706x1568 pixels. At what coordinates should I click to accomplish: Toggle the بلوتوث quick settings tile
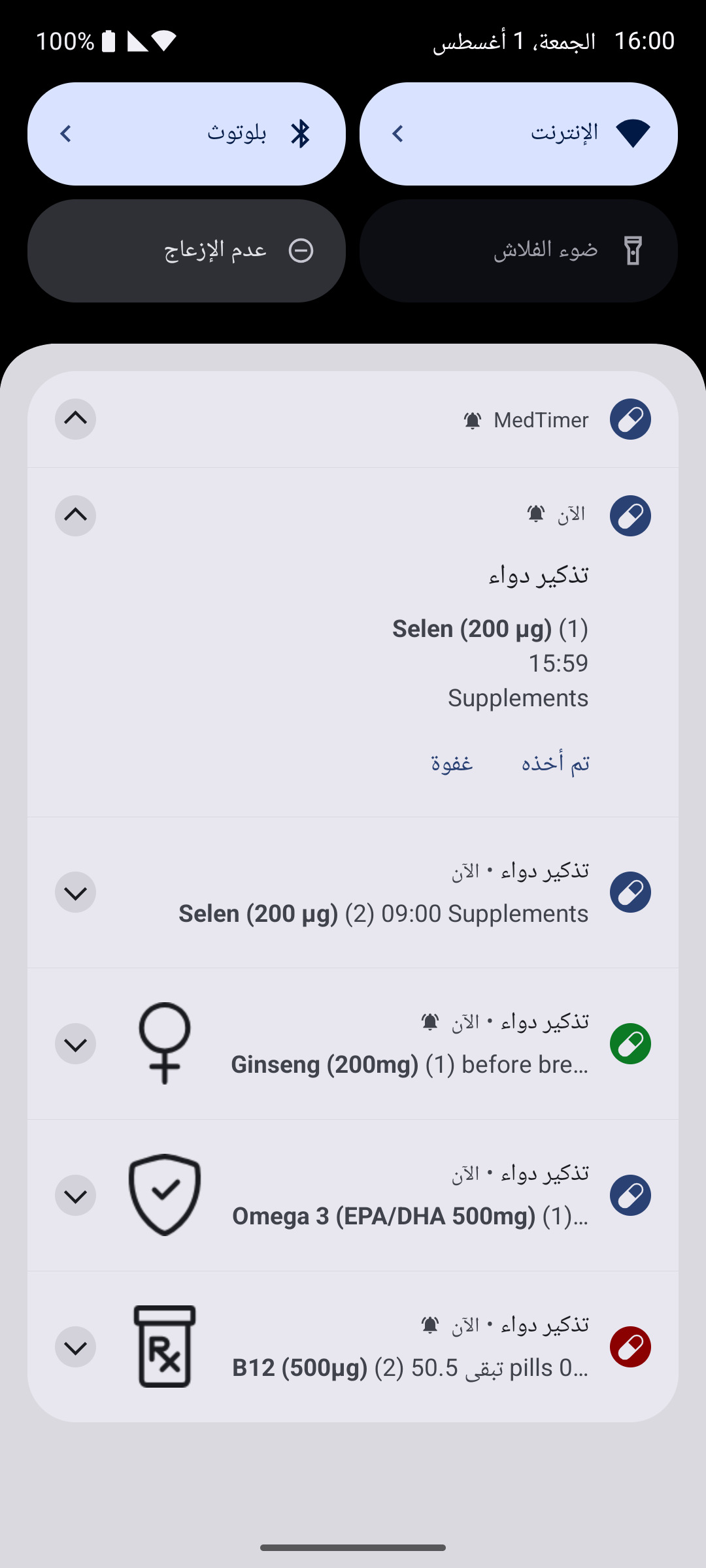[x=186, y=134]
